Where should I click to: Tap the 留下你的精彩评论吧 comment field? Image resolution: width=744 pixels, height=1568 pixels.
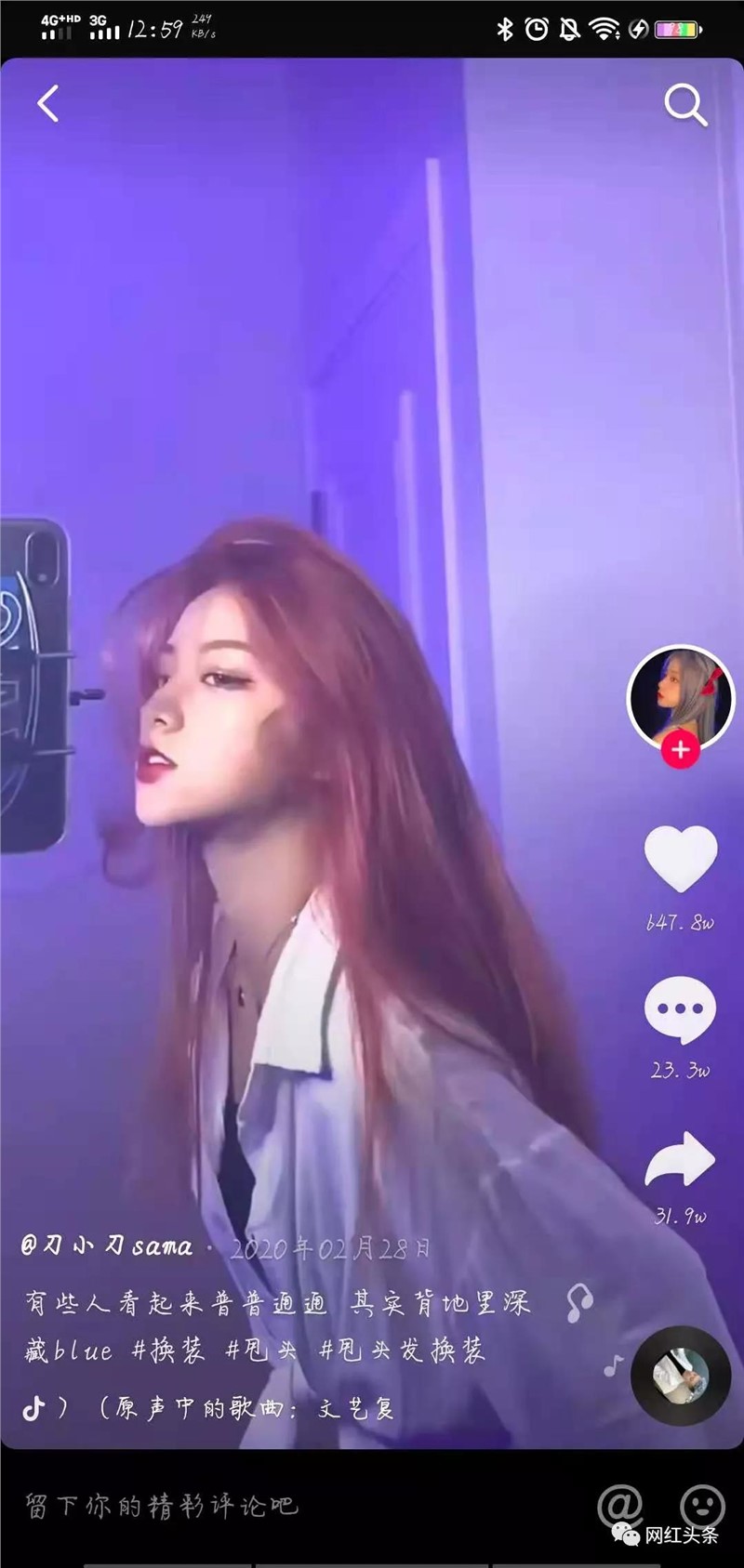click(x=163, y=1505)
